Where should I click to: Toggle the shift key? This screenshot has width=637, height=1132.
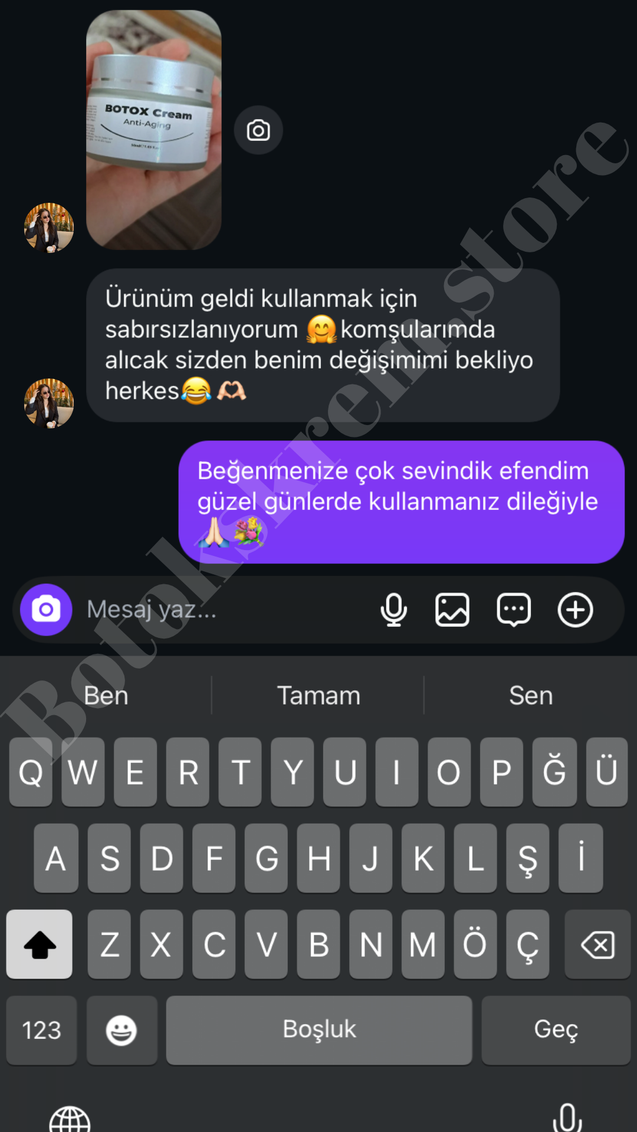point(40,944)
